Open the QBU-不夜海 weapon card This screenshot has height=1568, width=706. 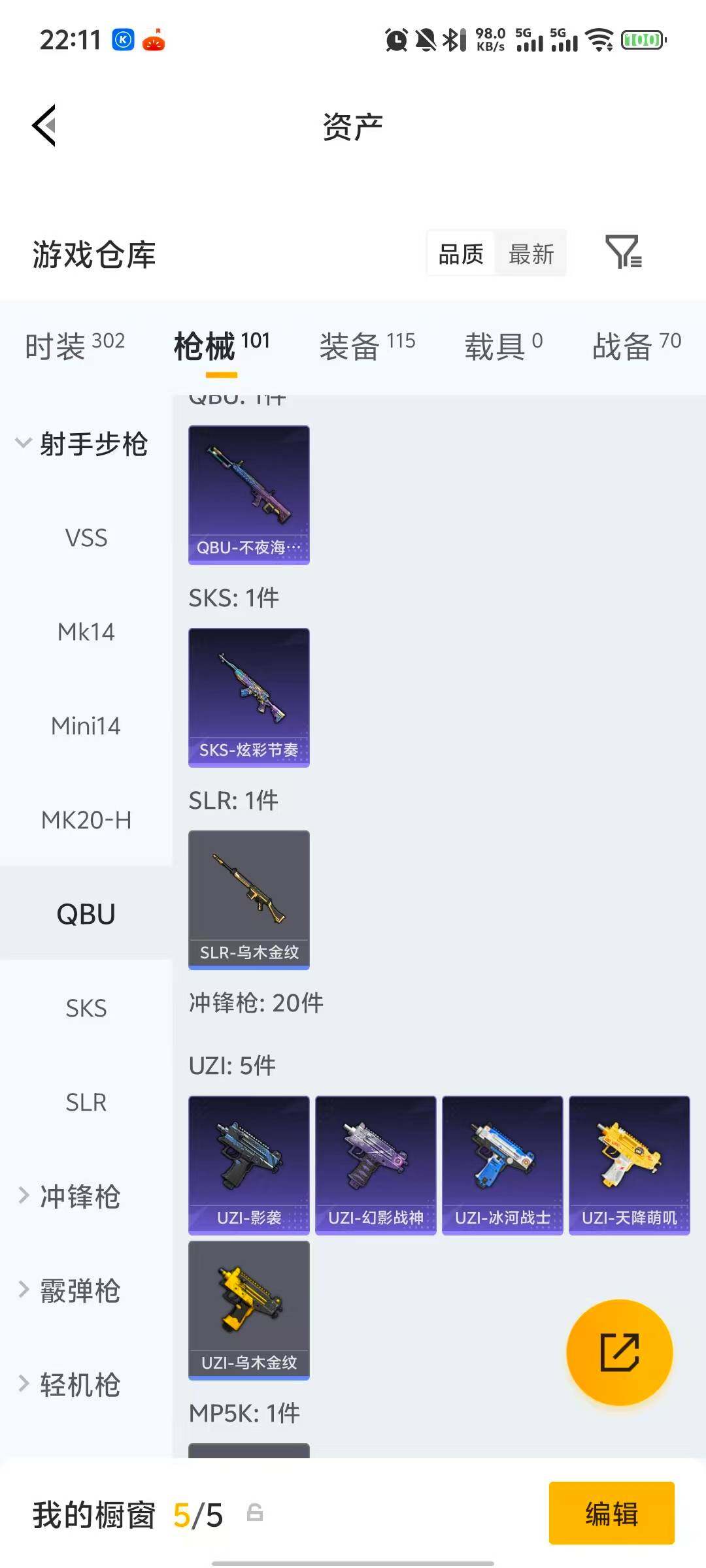tap(248, 495)
